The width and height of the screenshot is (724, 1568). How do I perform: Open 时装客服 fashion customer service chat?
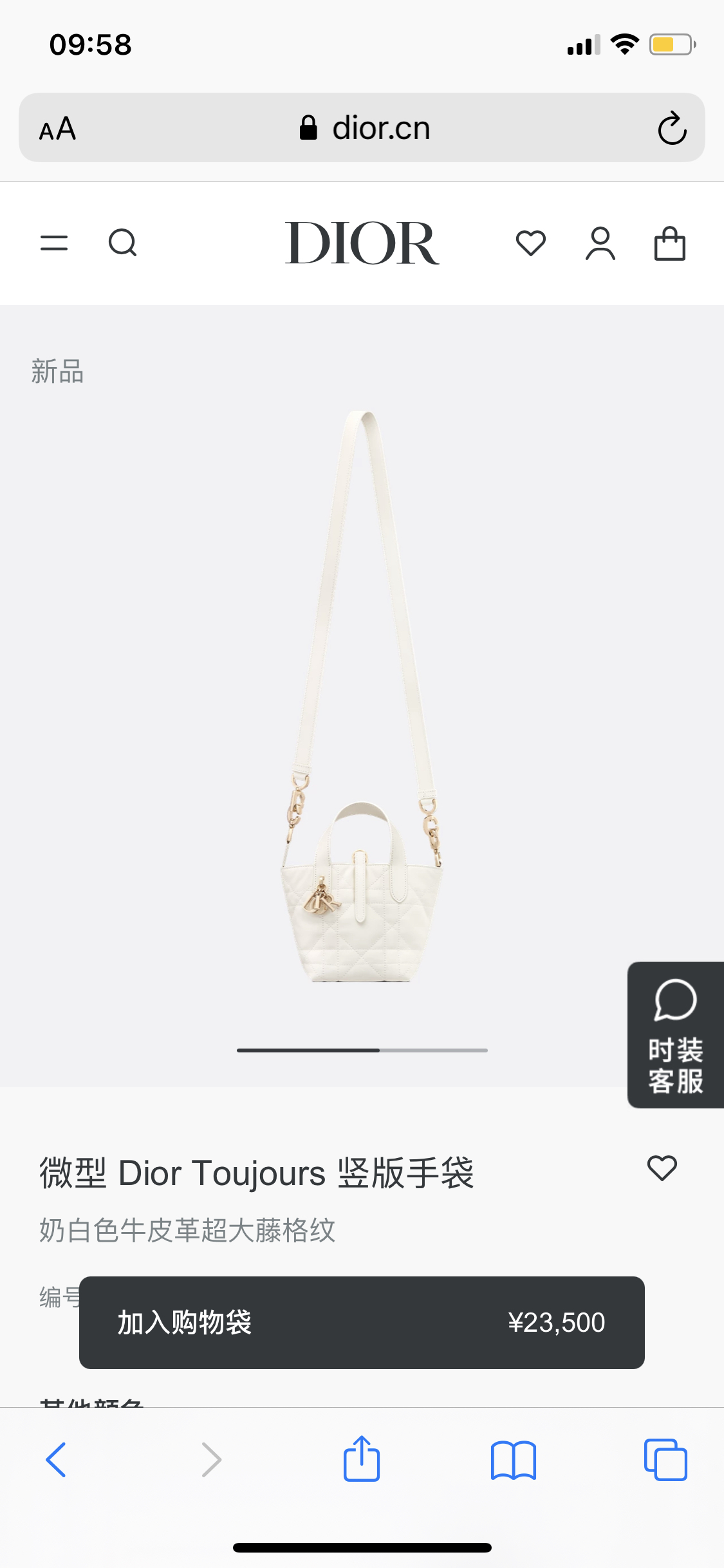[676, 1035]
